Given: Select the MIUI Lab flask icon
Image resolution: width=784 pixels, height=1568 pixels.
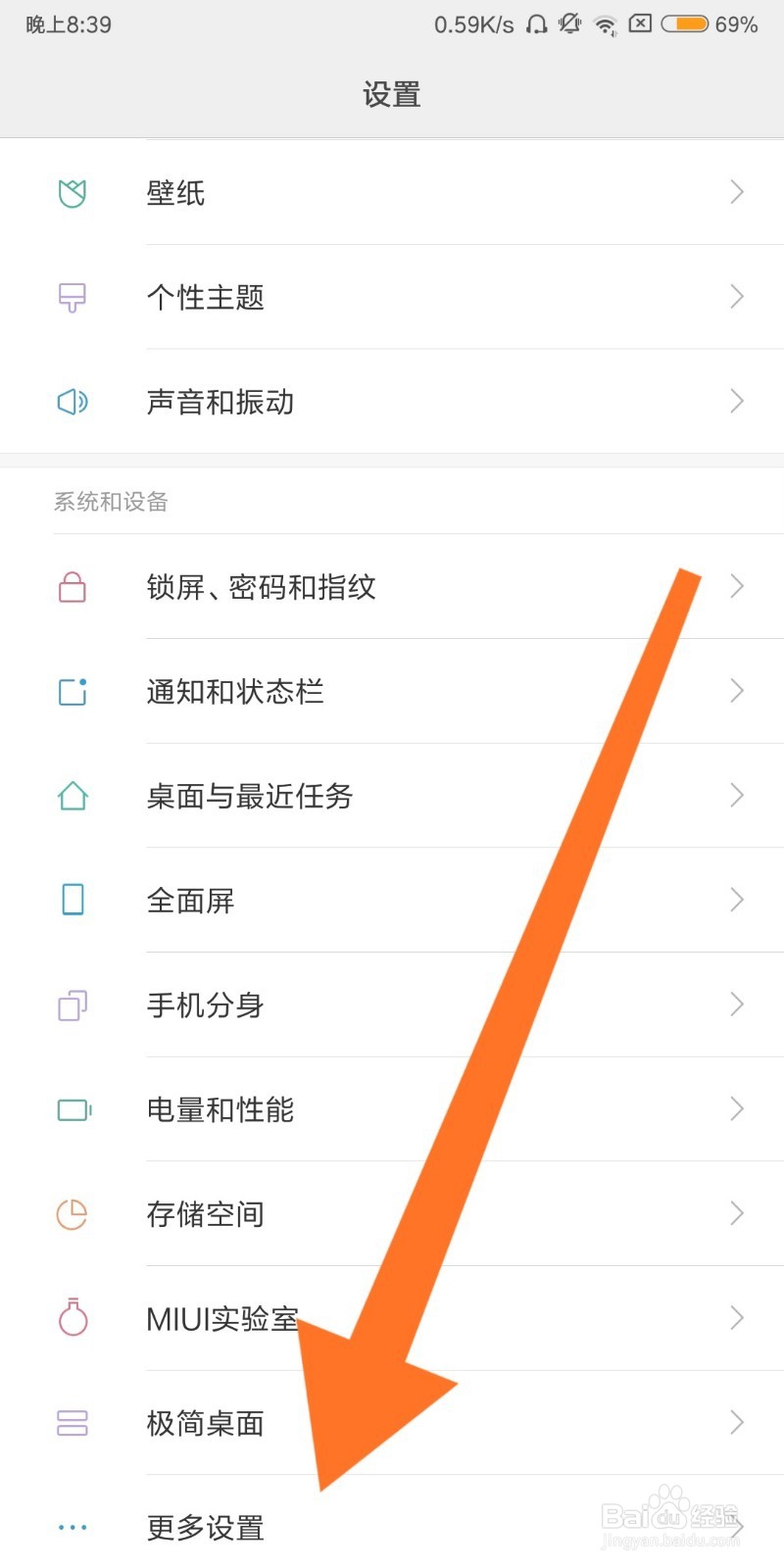Looking at the screenshot, I should [73, 1318].
